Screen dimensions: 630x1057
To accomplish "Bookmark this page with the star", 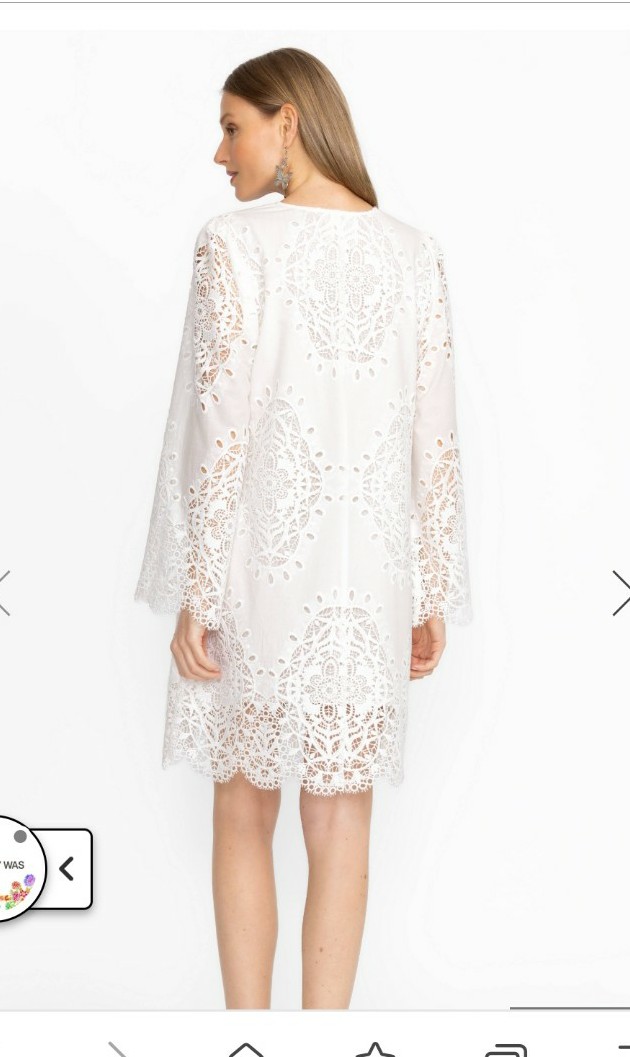I will pos(375,1049).
